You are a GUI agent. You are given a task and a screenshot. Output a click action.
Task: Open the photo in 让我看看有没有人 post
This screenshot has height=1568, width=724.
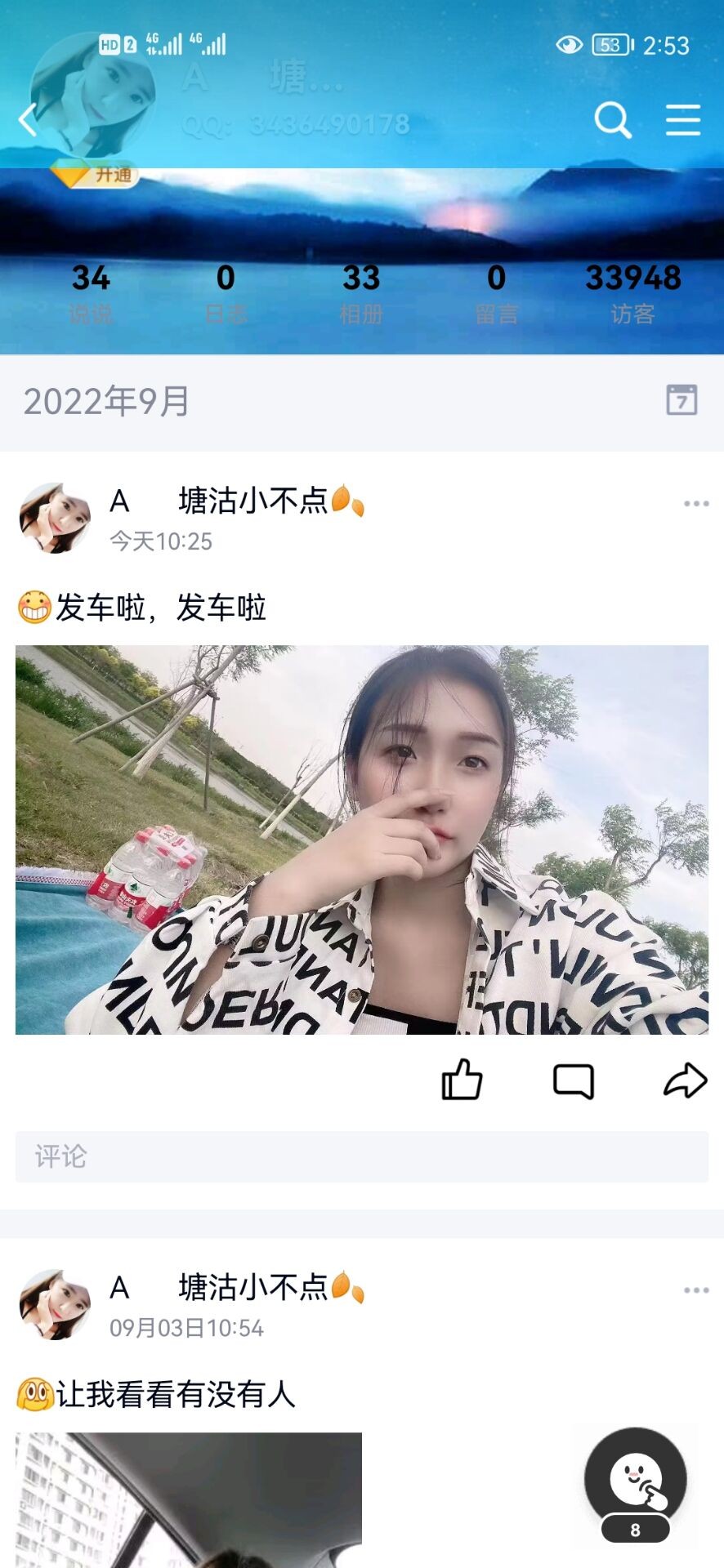coord(188,1499)
